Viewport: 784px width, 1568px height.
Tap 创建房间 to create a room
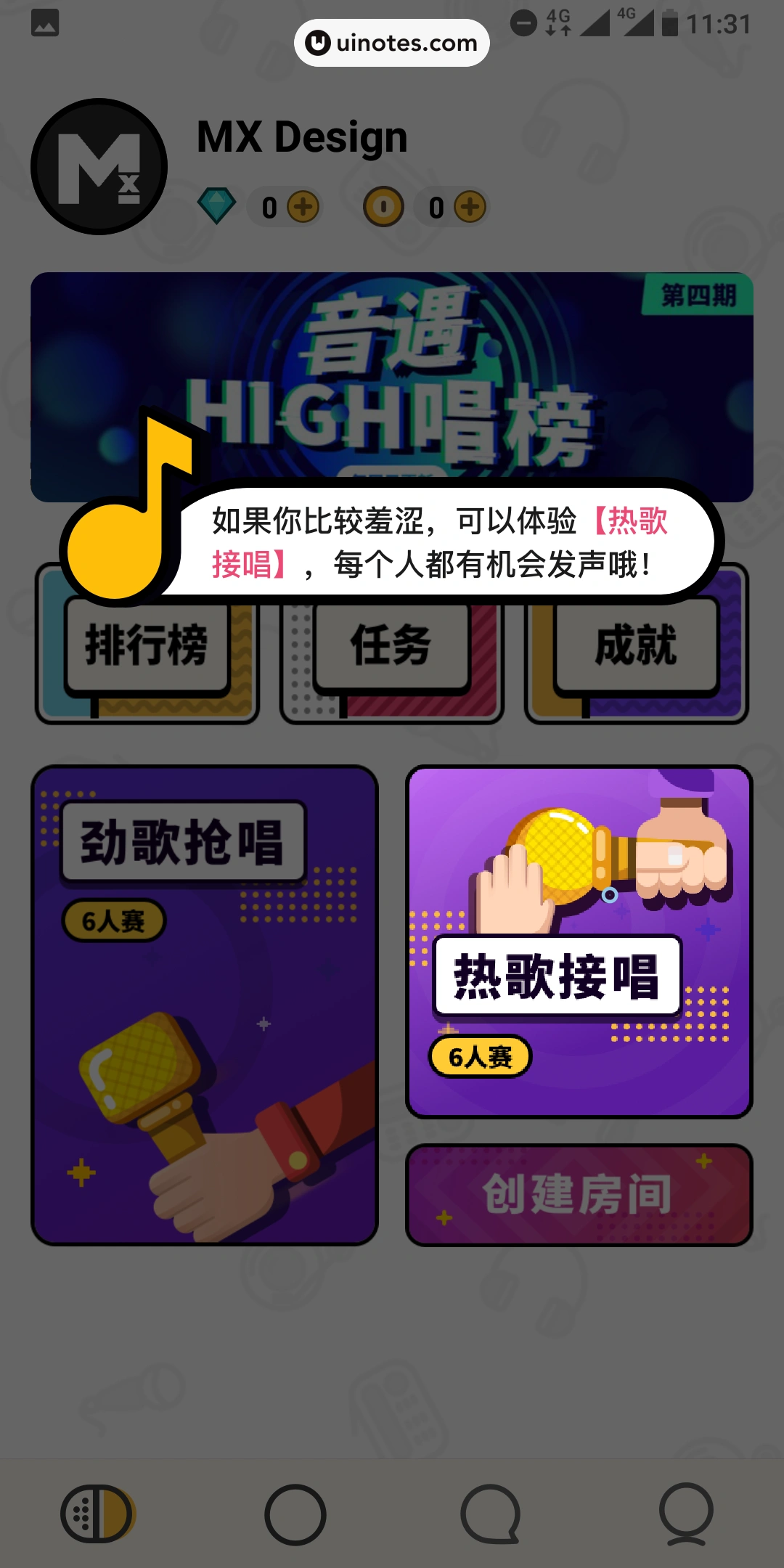click(579, 1195)
